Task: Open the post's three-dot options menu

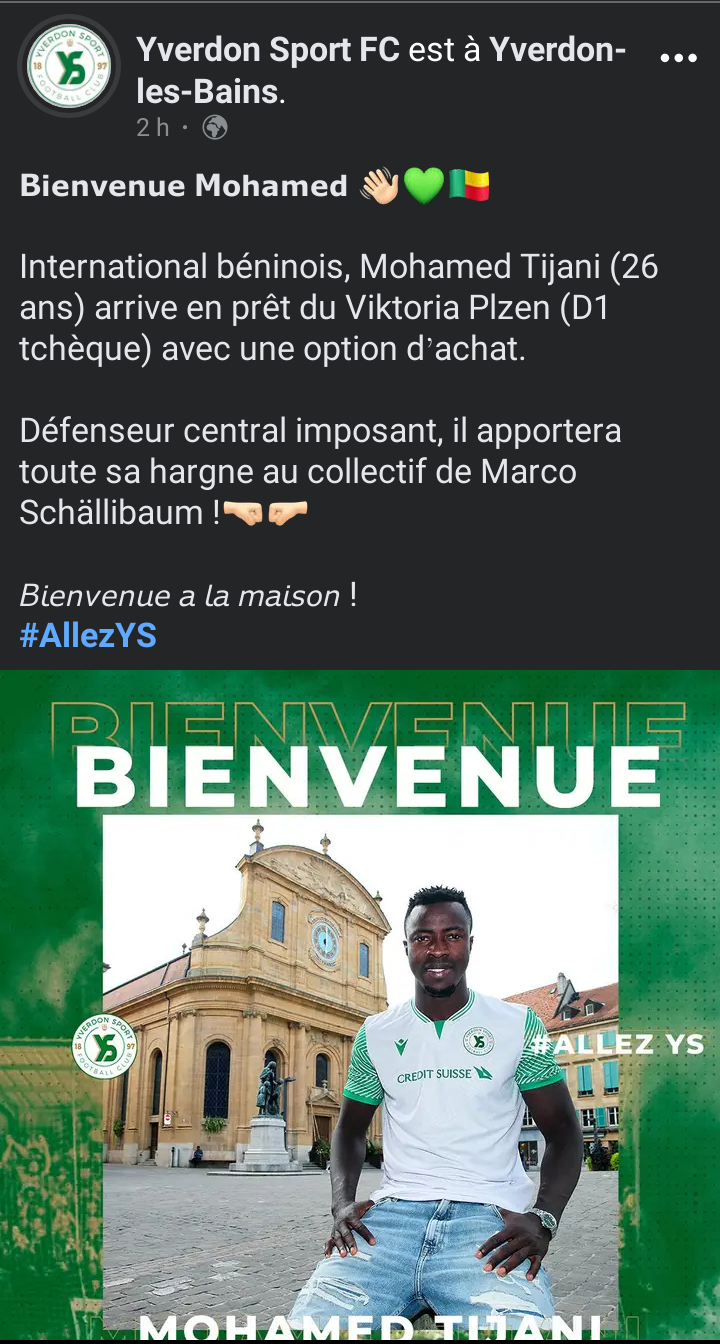Action: point(678,58)
